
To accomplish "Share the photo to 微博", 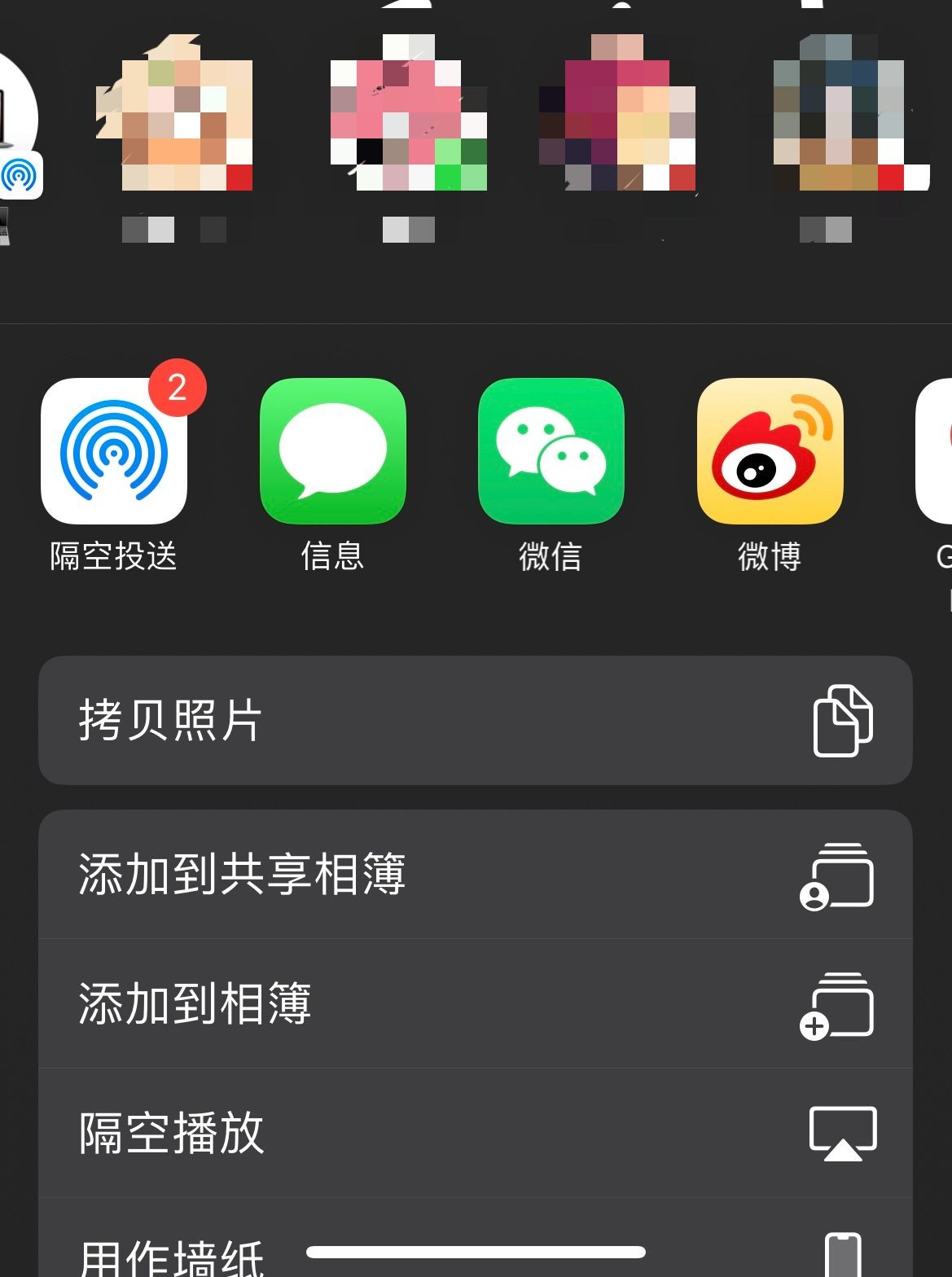I will coord(770,450).
